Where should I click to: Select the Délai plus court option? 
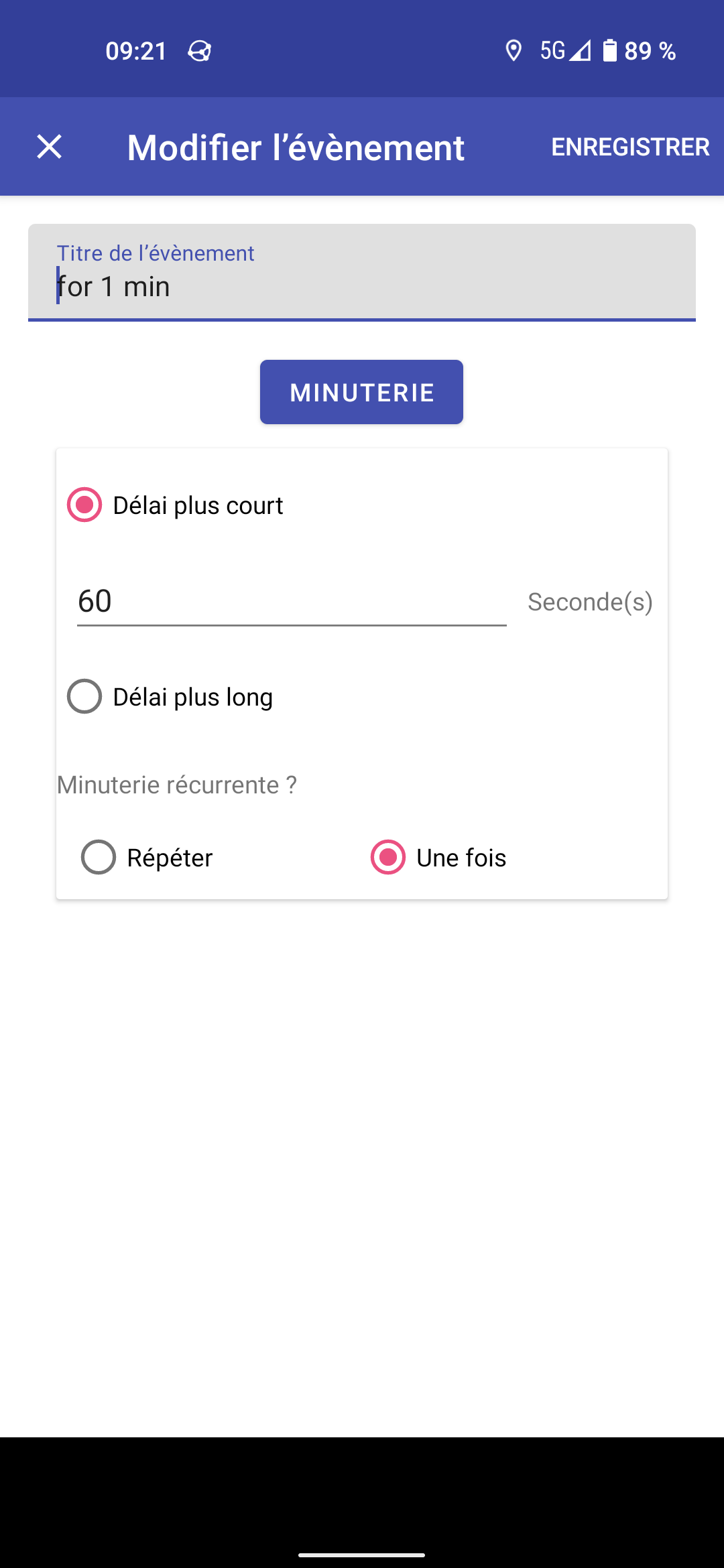click(x=84, y=505)
